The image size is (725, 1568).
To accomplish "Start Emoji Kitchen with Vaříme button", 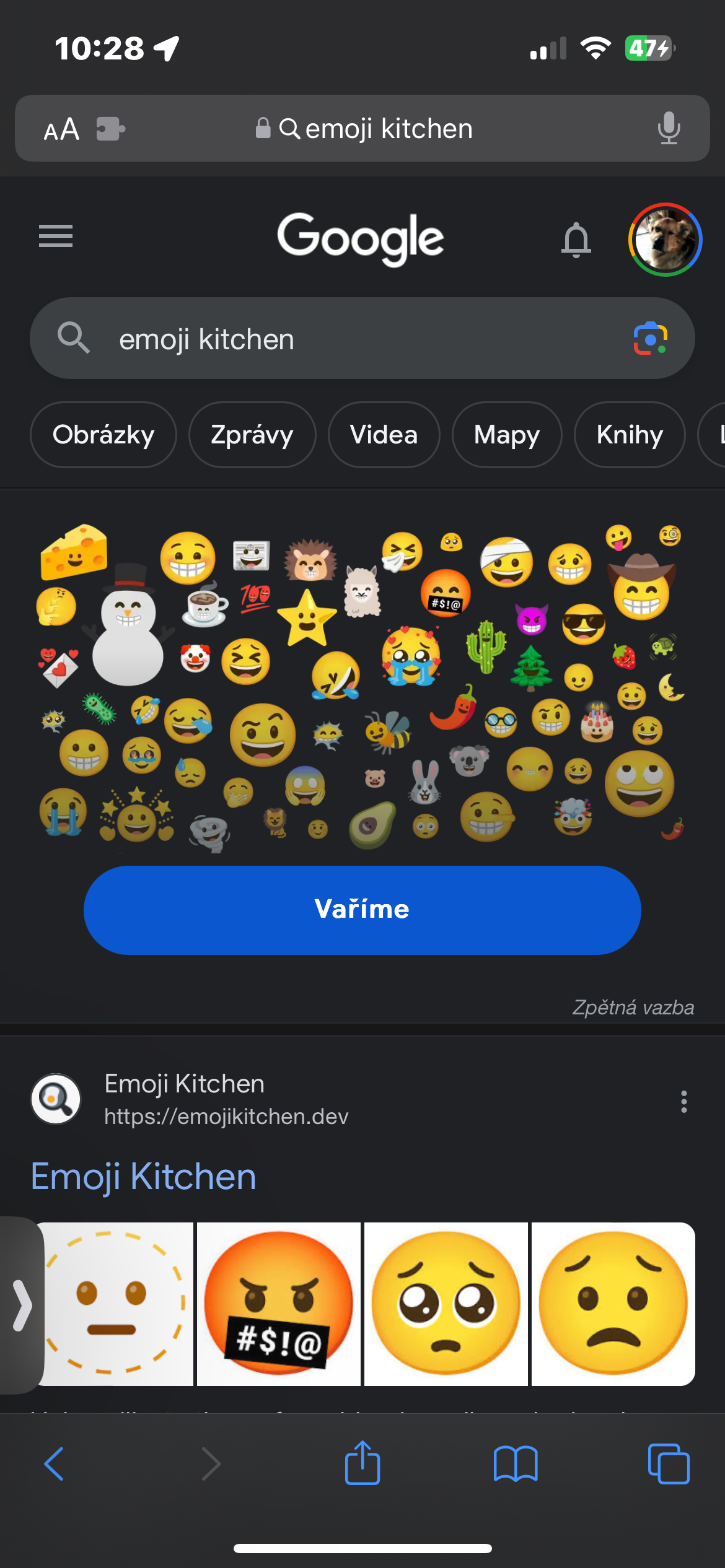I will (x=362, y=910).
